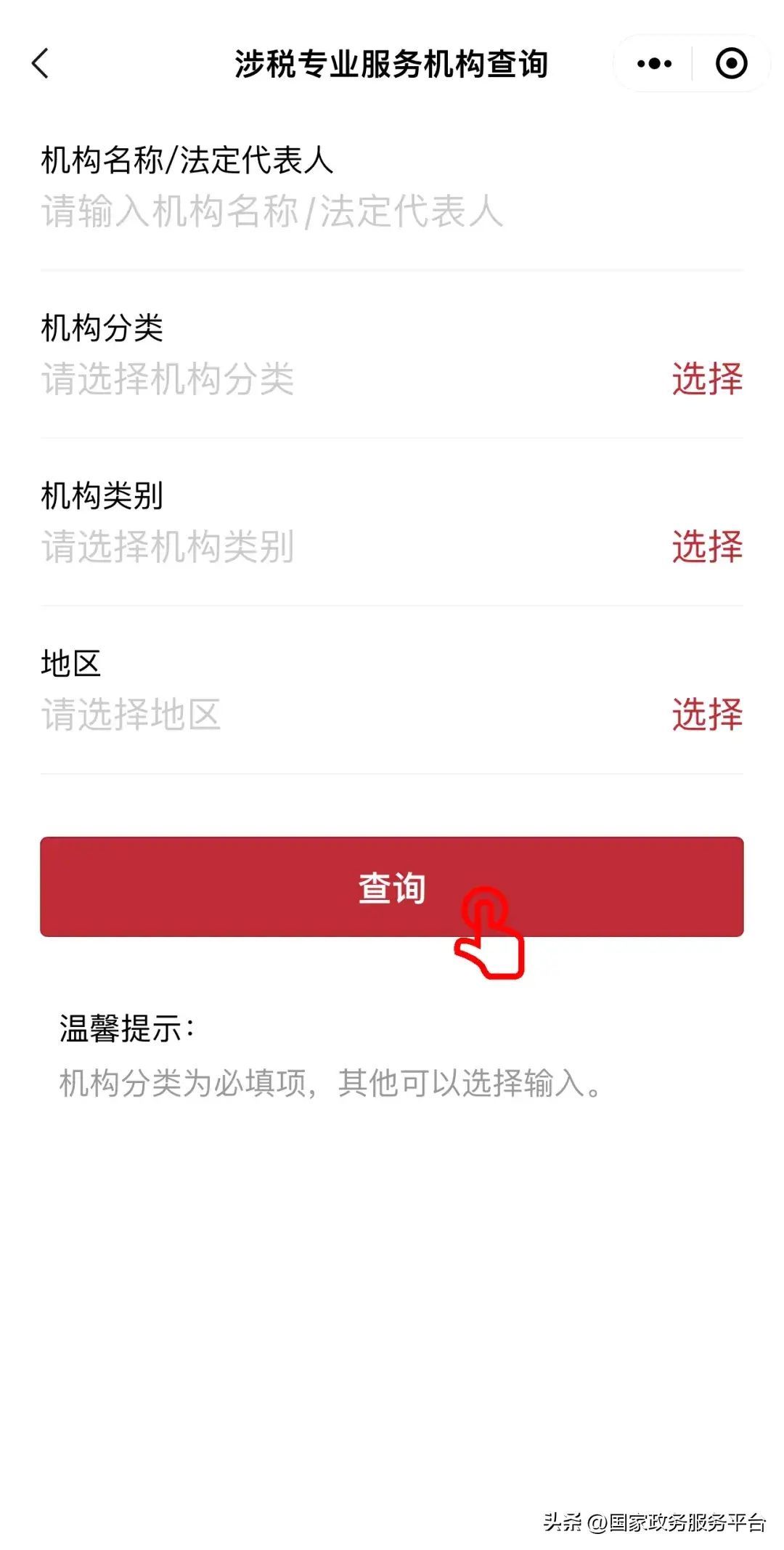Open the 机构类别 selection picker
Image resolution: width=784 pixels, height=1550 pixels.
click(x=707, y=543)
